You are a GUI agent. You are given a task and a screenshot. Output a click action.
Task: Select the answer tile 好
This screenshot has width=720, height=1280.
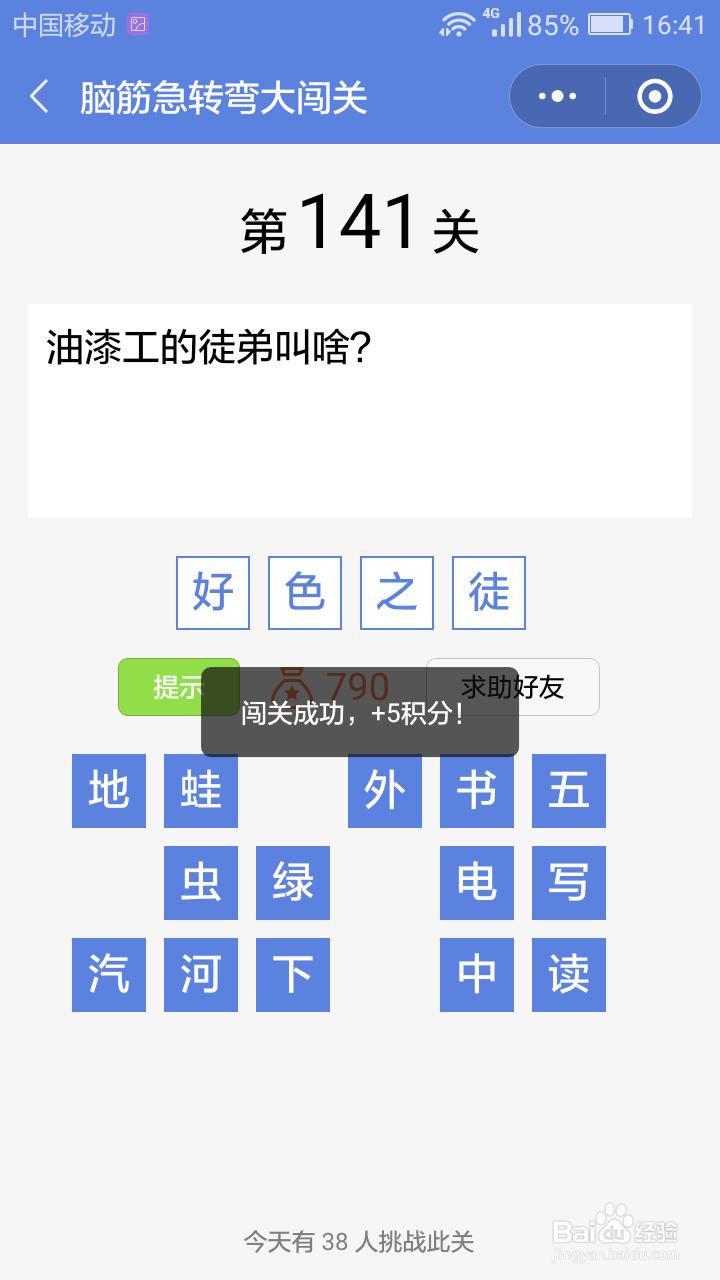pos(212,592)
